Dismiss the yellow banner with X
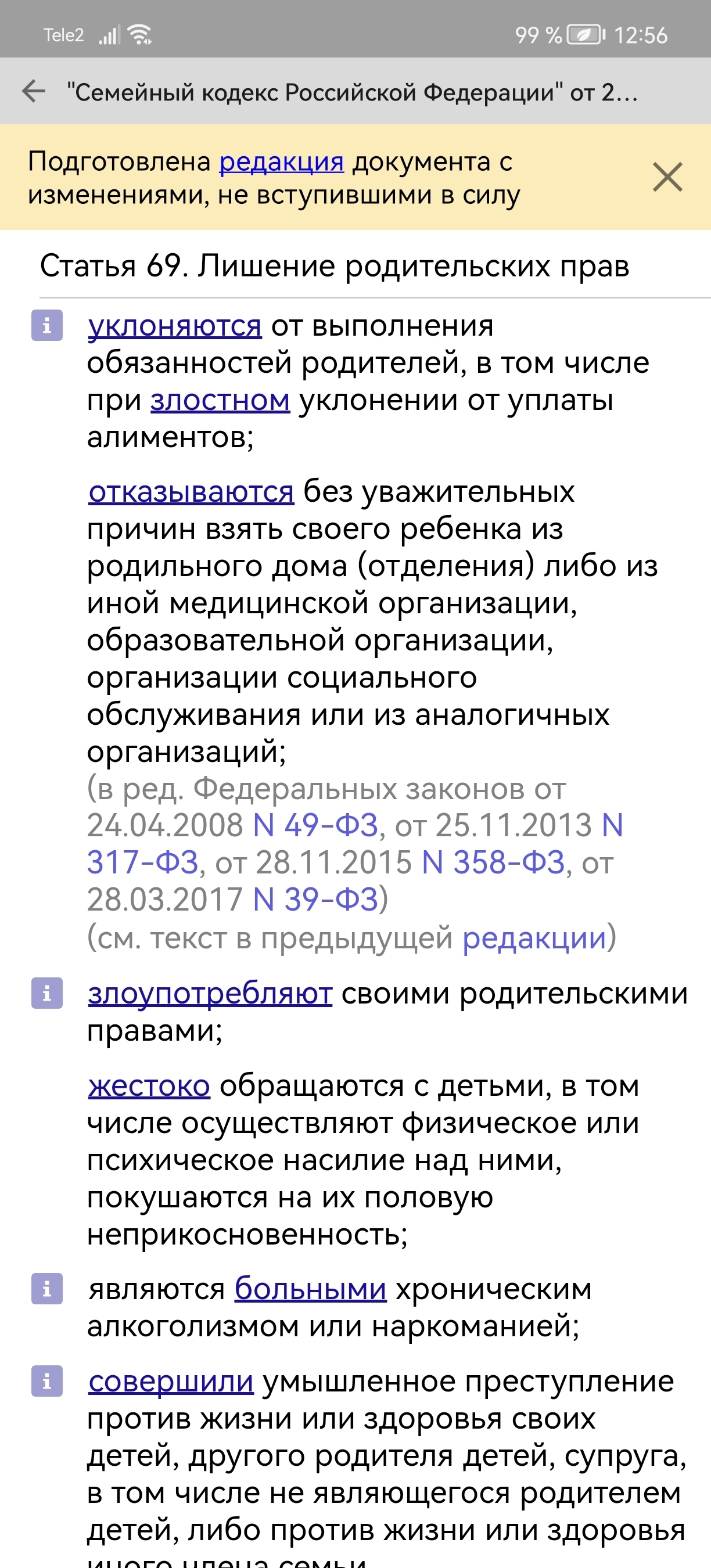The width and height of the screenshot is (711, 1568). pyautogui.click(x=667, y=177)
